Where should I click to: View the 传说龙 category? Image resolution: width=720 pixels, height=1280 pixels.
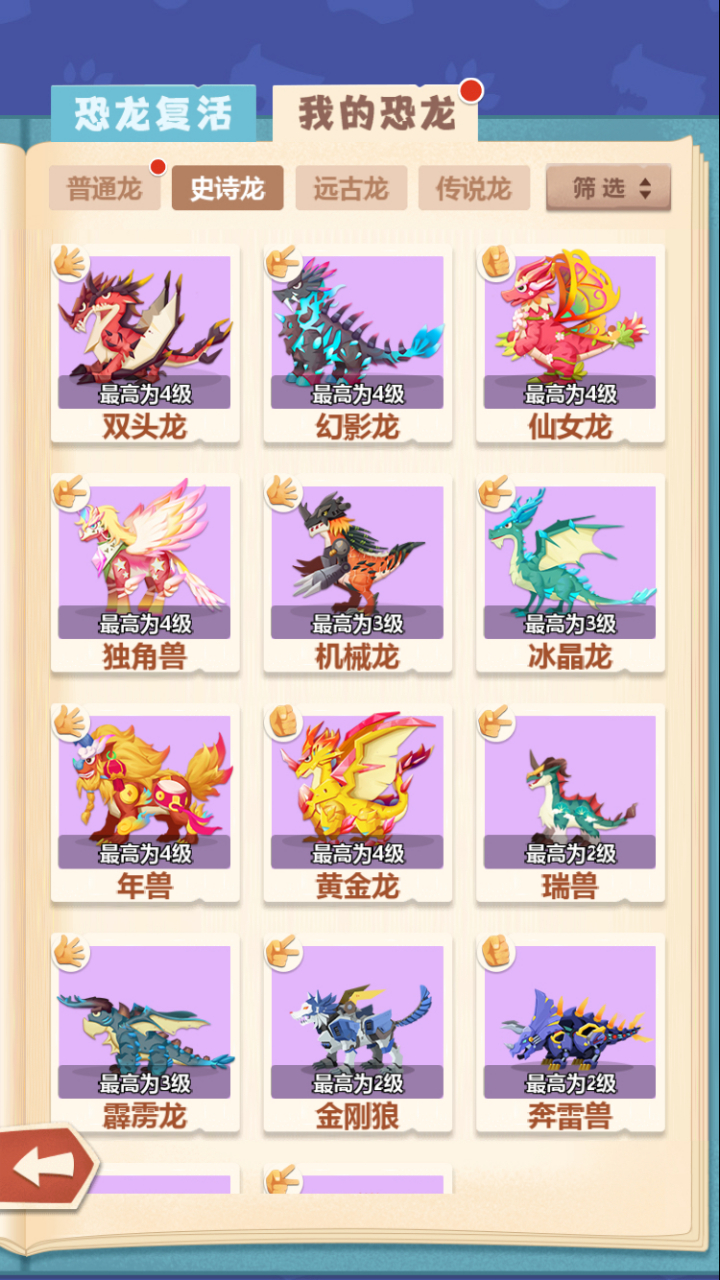pos(473,188)
